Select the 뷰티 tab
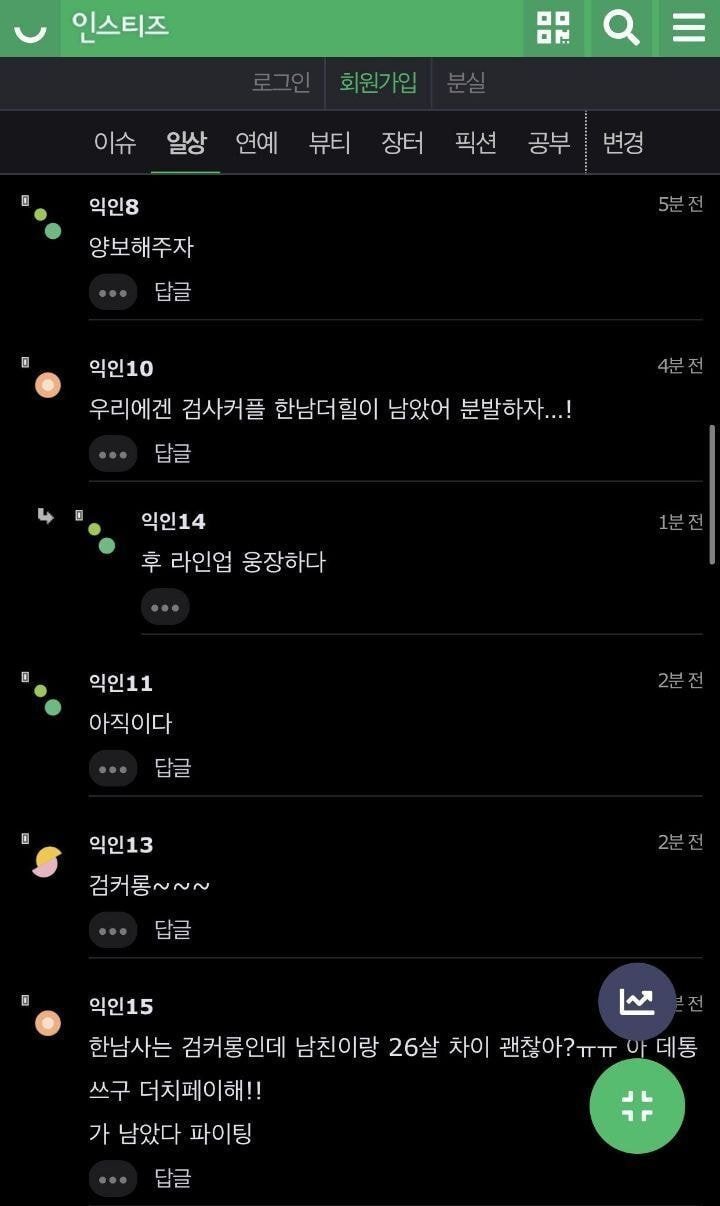720x1206 pixels. tap(330, 143)
